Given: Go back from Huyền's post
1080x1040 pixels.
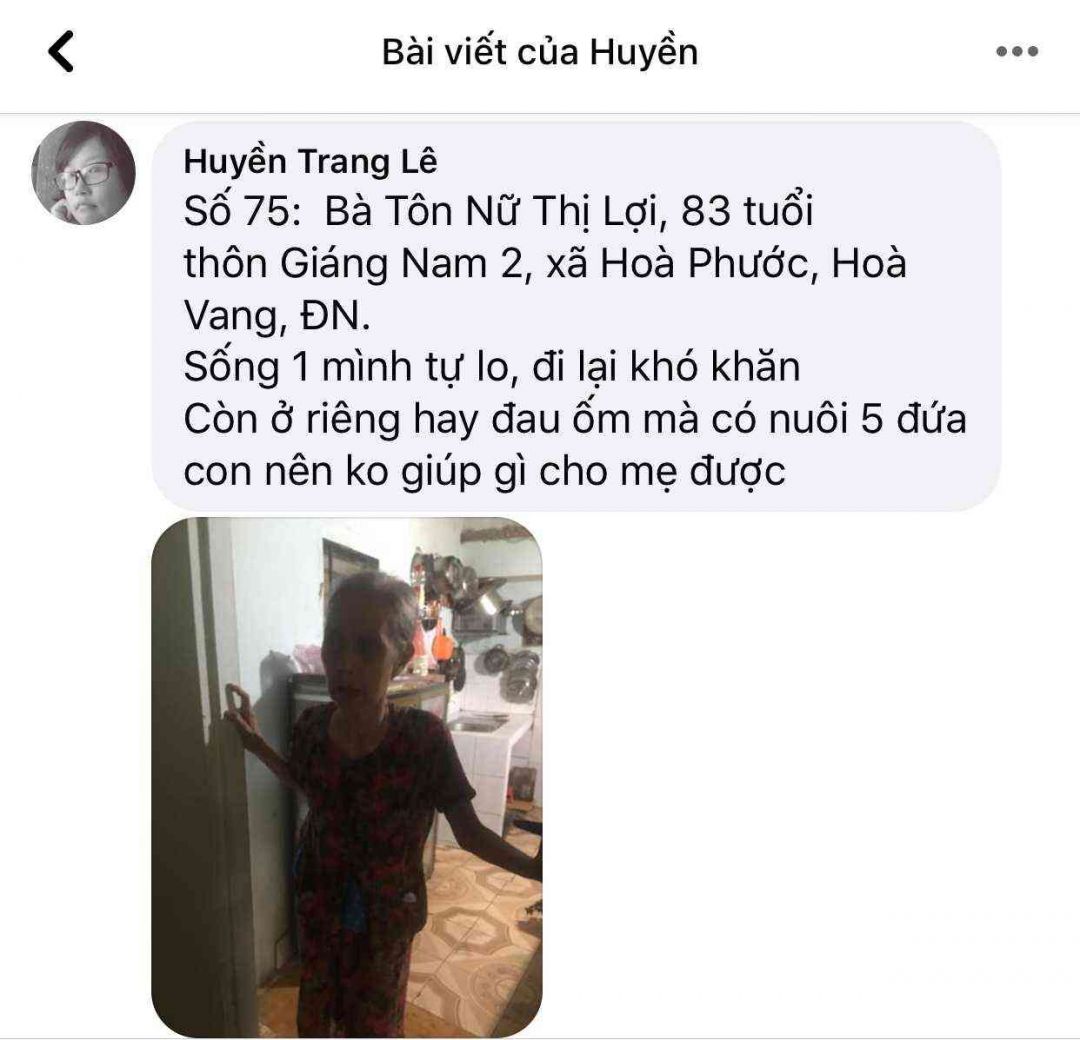Looking at the screenshot, I should [x=62, y=52].
